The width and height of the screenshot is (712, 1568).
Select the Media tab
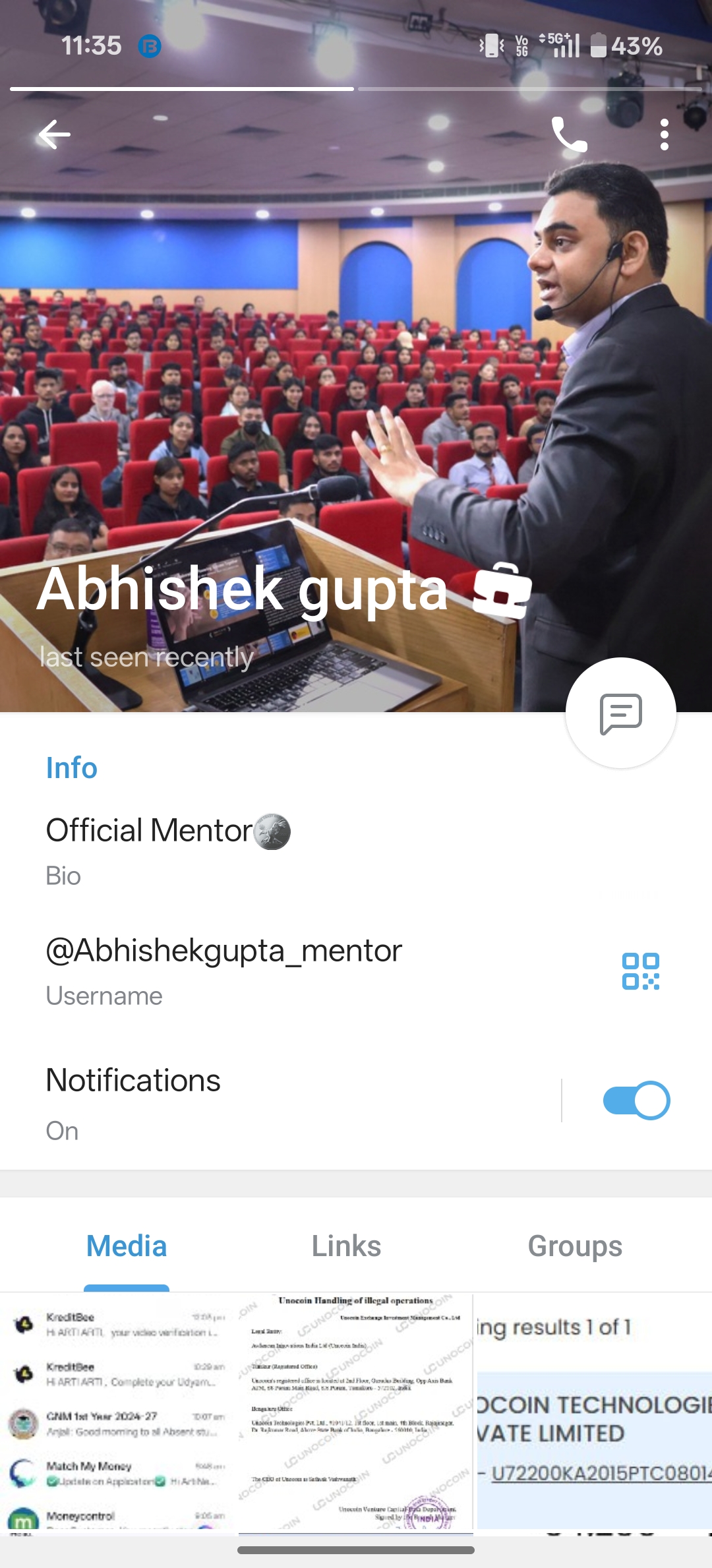pyautogui.click(x=127, y=1247)
